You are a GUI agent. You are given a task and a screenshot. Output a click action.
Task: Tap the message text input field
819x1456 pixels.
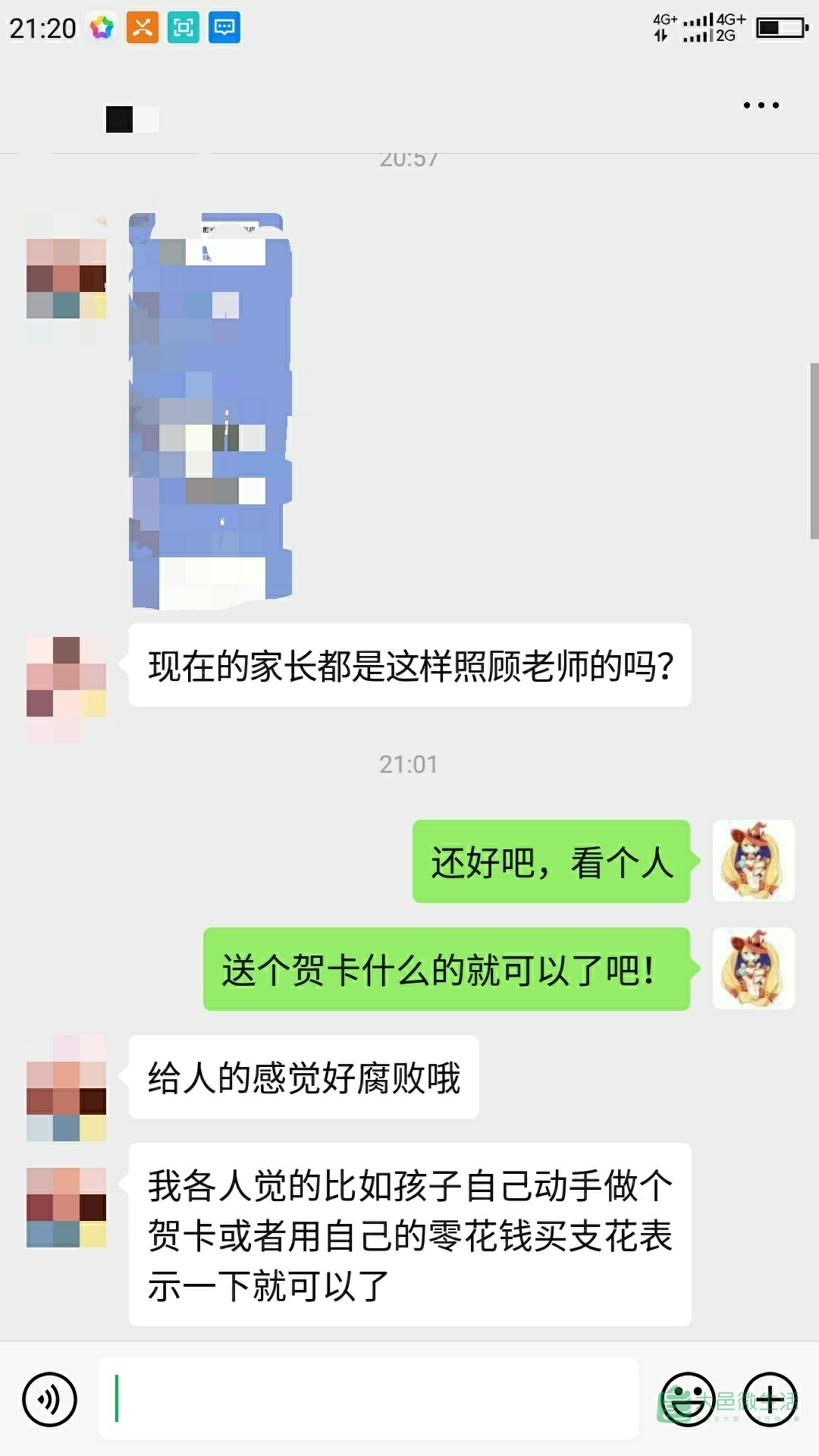(x=369, y=1398)
